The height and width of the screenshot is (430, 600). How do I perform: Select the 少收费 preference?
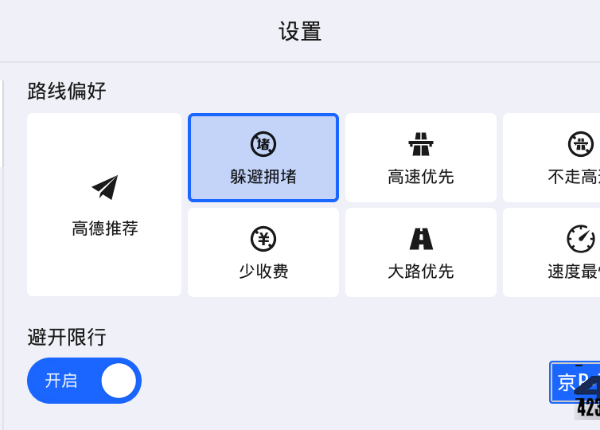tap(263, 252)
